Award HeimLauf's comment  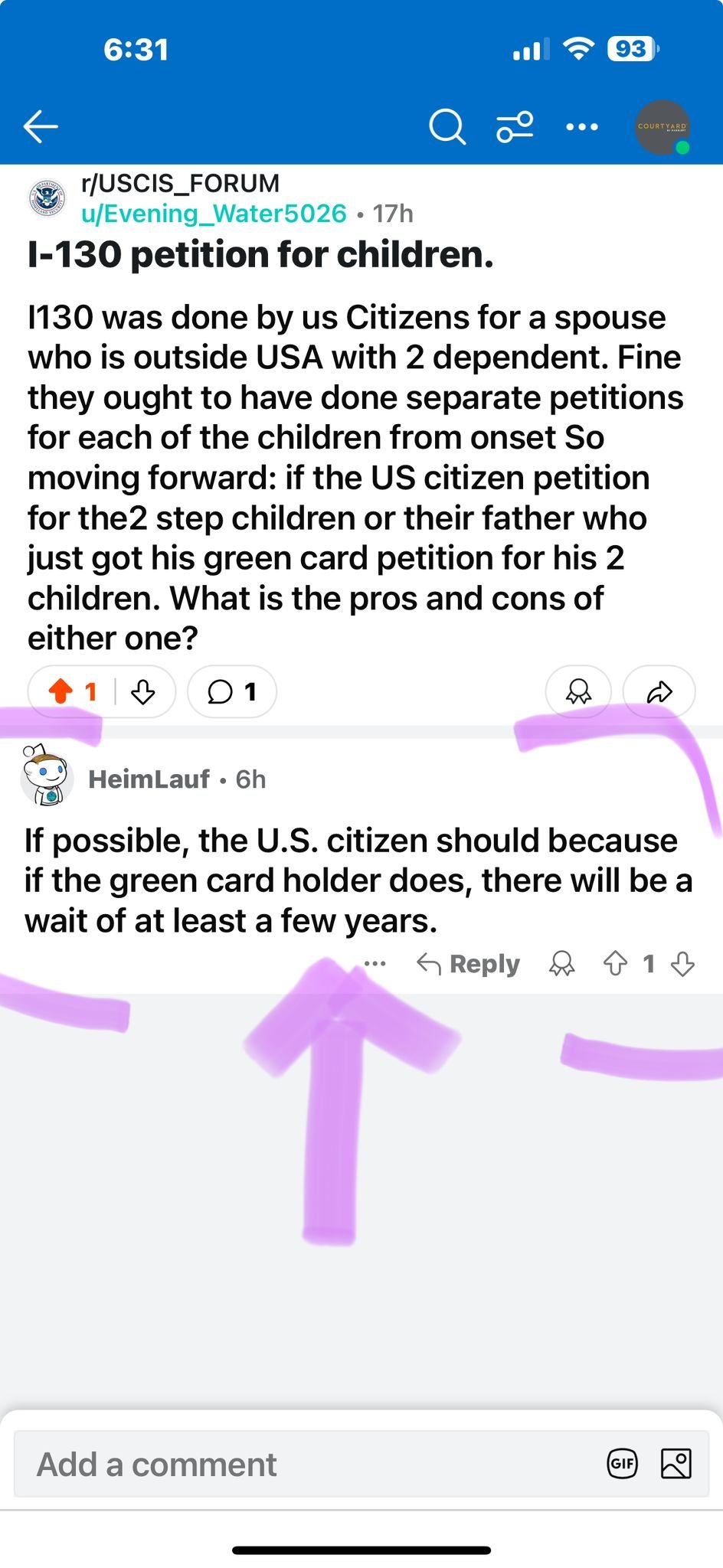coord(562,964)
